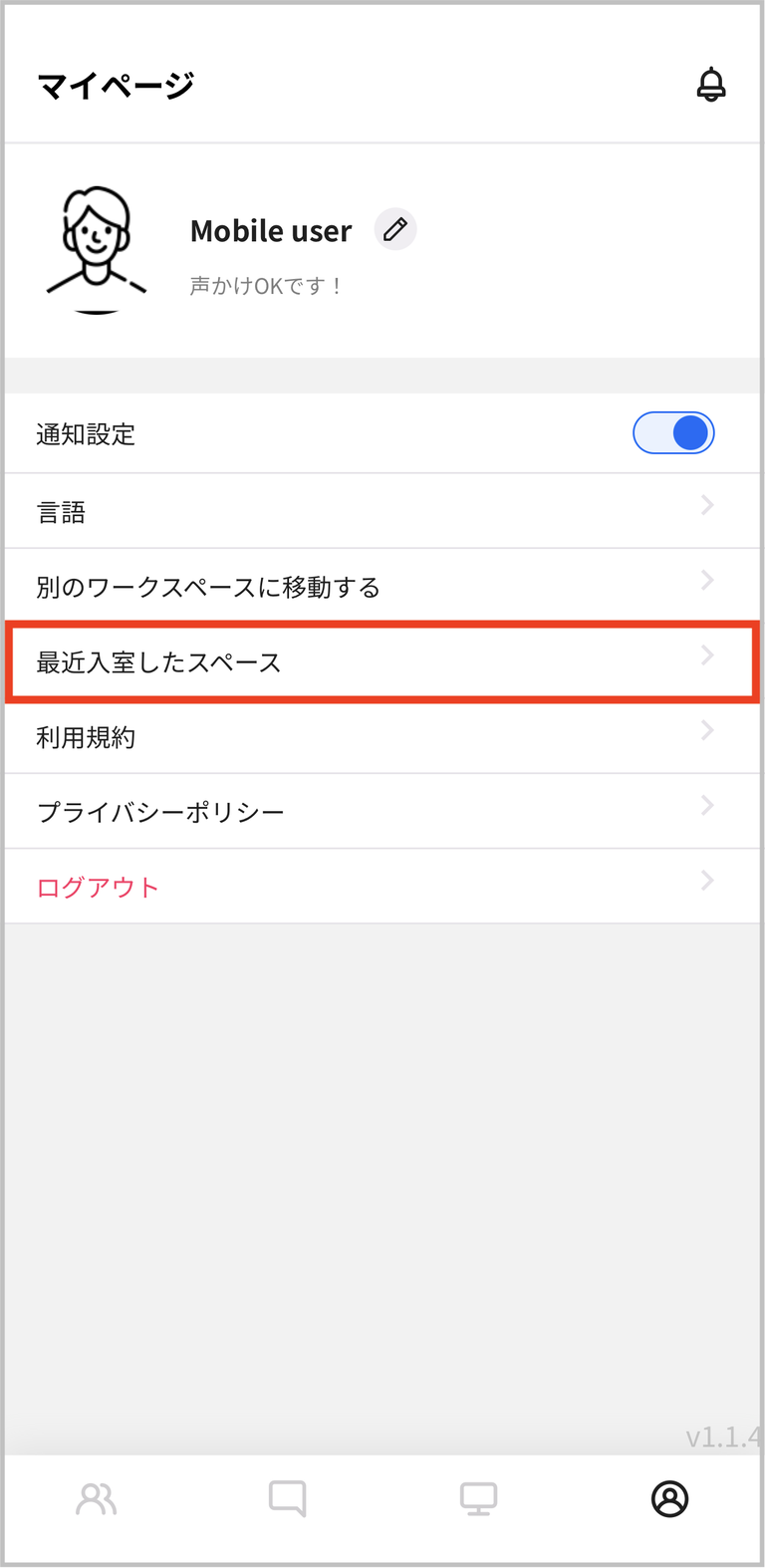Open 別のワークスペースに移動する
The image size is (765, 1568).
(382, 587)
